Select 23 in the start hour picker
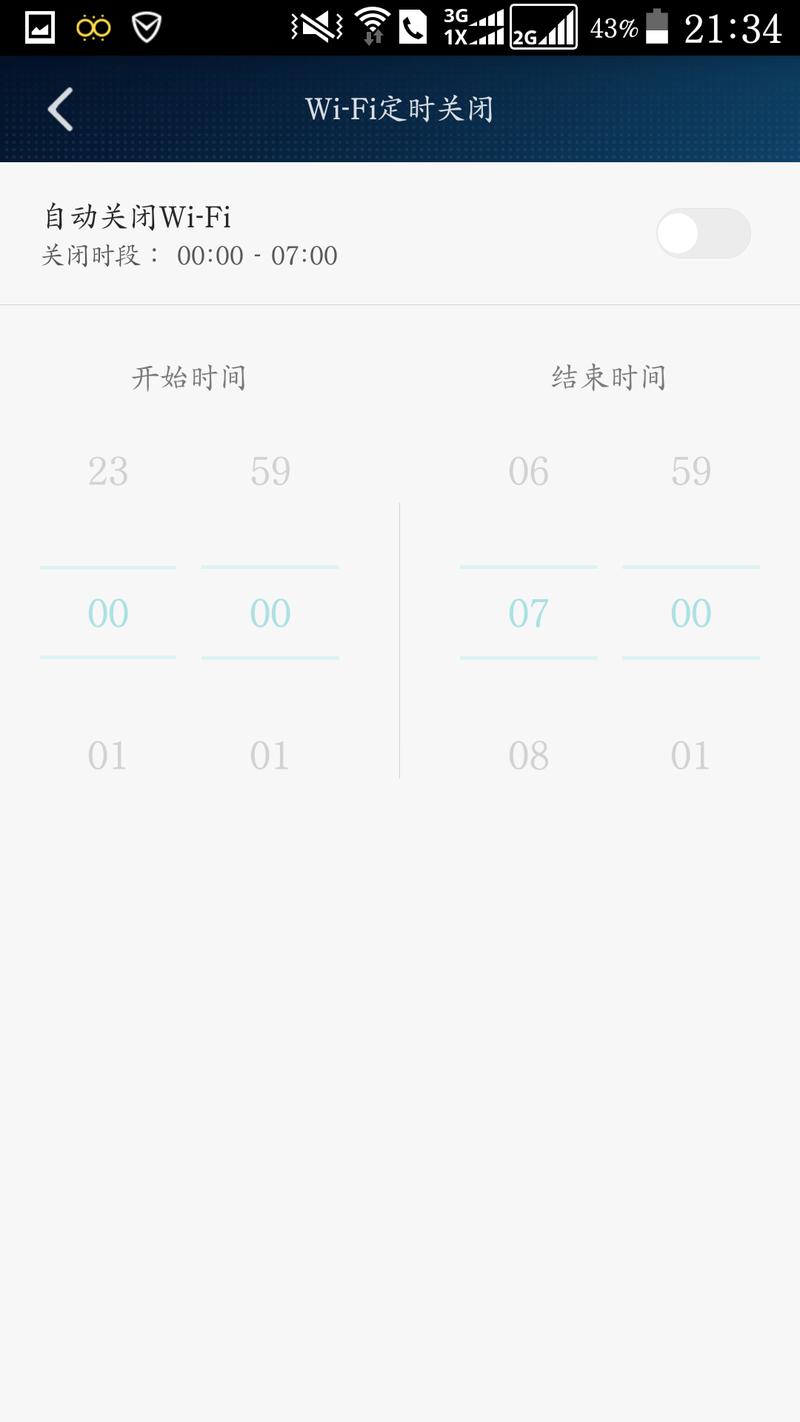The image size is (800, 1422). point(107,471)
